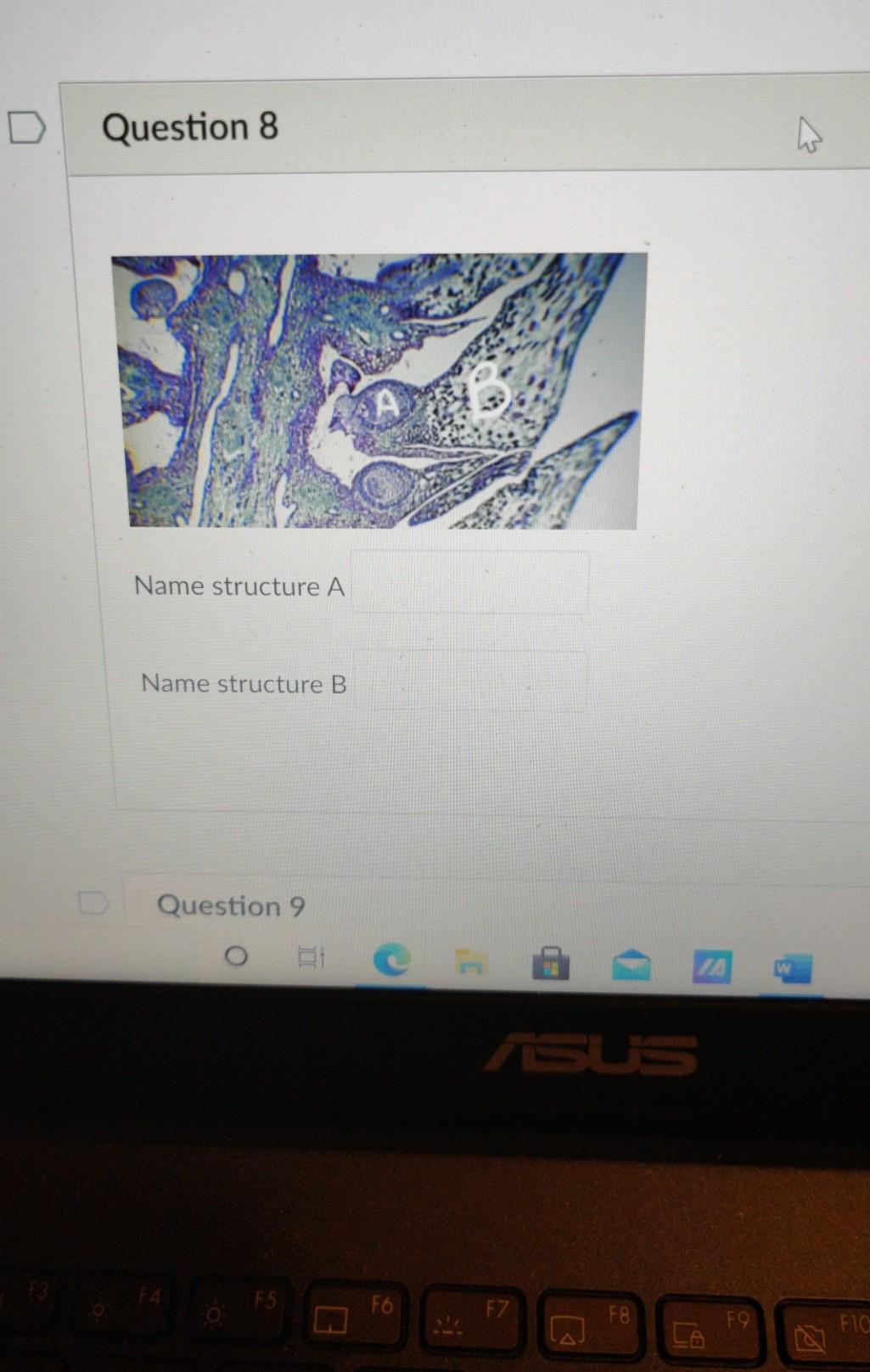Open Task View from the taskbar

311,959
